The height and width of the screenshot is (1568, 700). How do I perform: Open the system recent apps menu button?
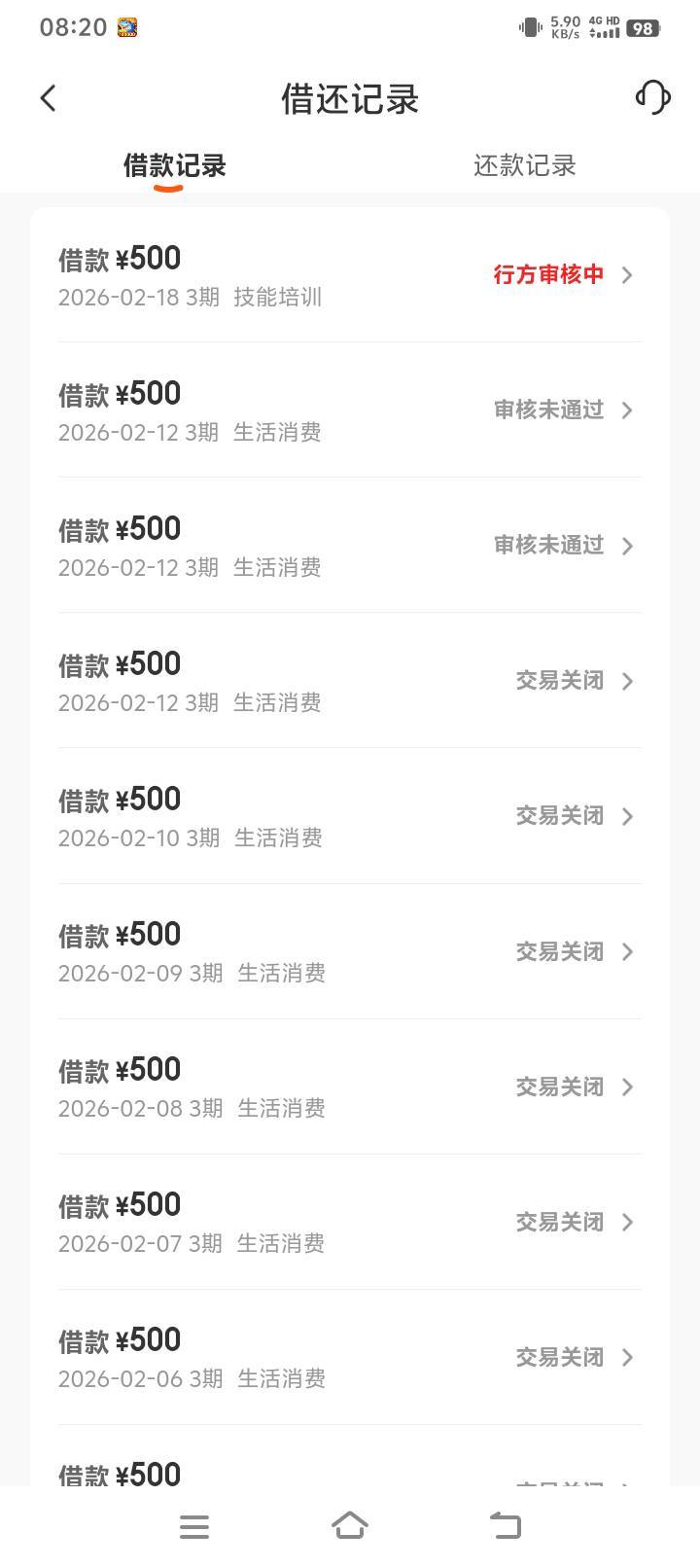tap(194, 1526)
